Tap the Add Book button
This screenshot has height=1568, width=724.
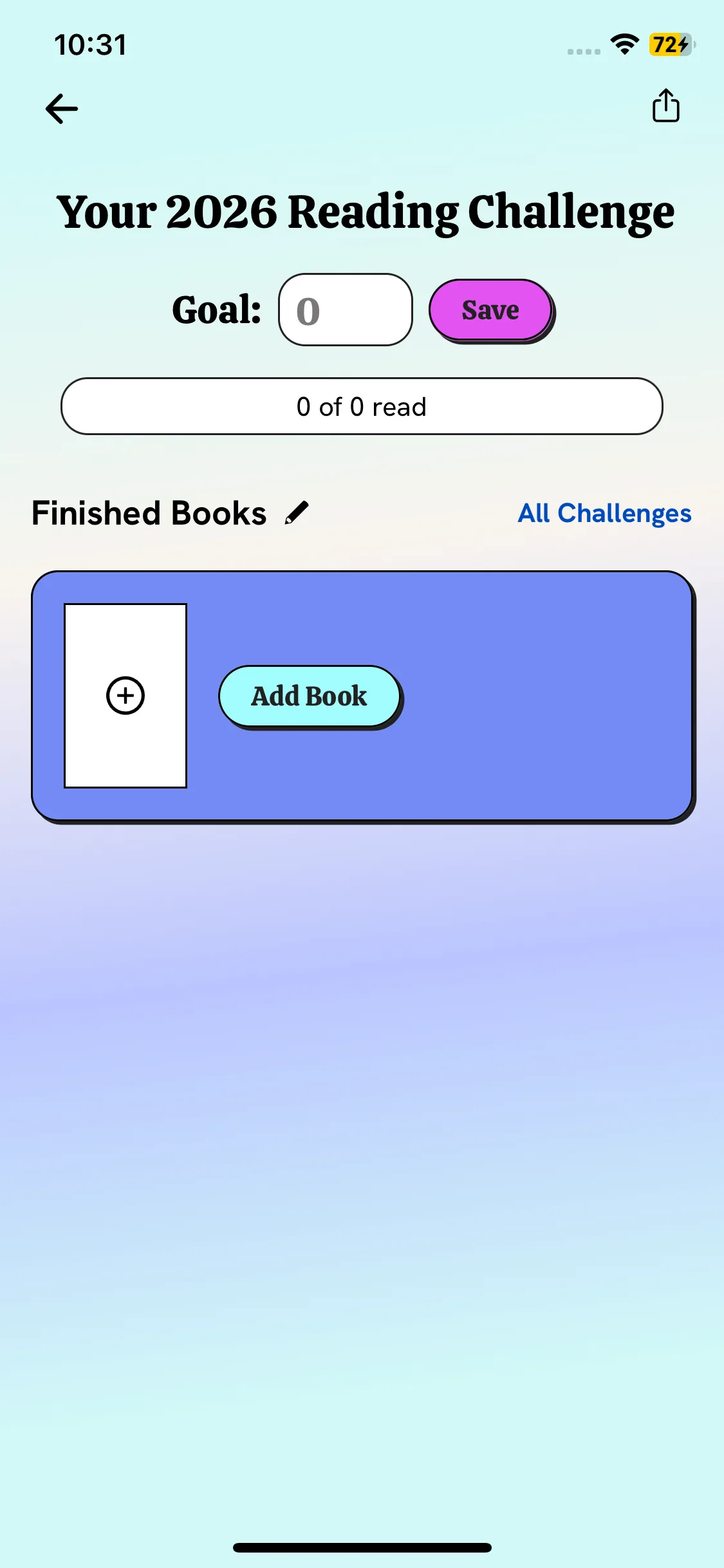click(x=310, y=696)
